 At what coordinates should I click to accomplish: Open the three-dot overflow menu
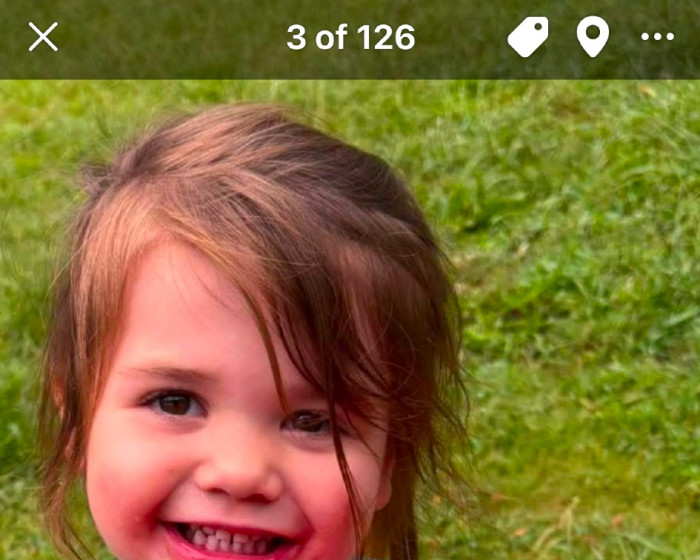click(x=657, y=37)
